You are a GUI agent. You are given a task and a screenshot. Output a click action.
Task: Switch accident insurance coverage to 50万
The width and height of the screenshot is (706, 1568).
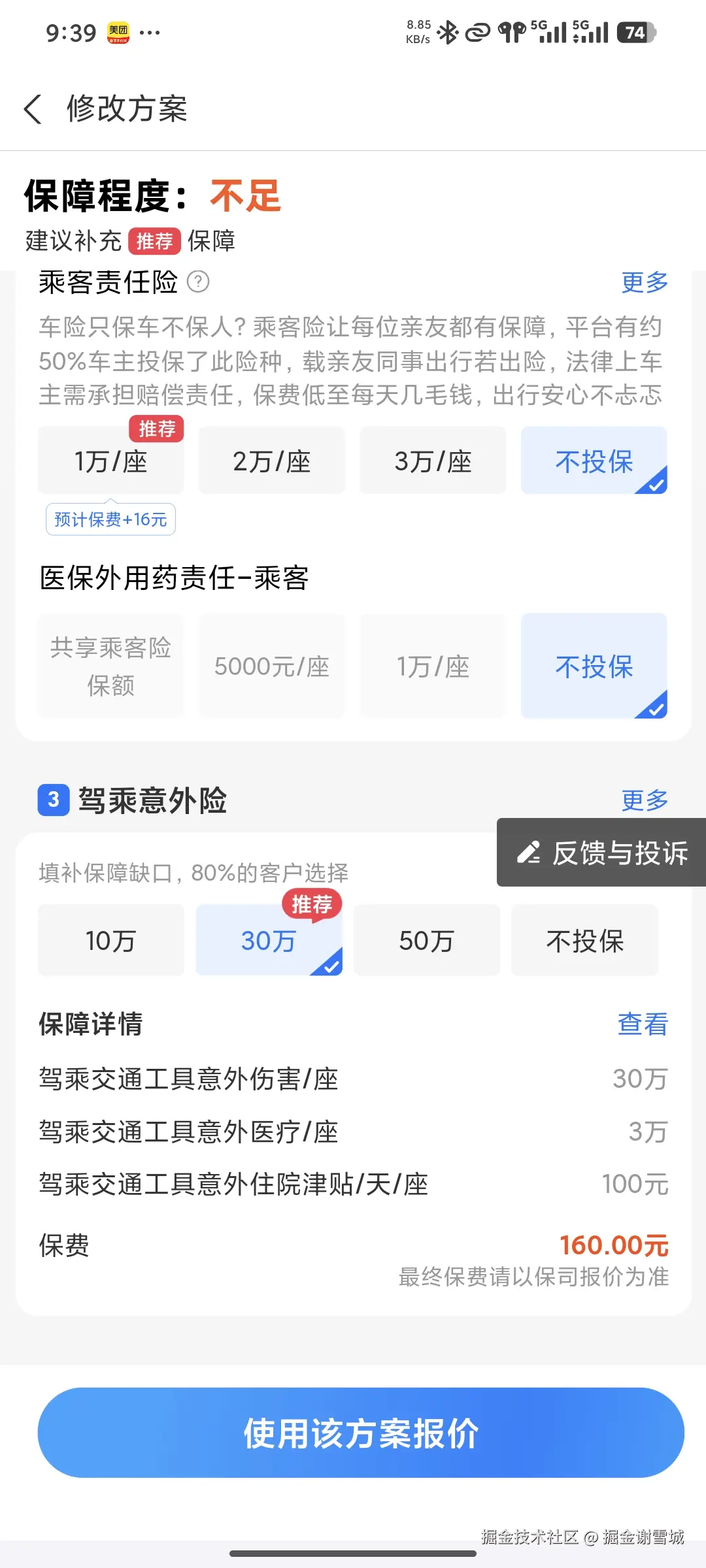click(x=427, y=940)
